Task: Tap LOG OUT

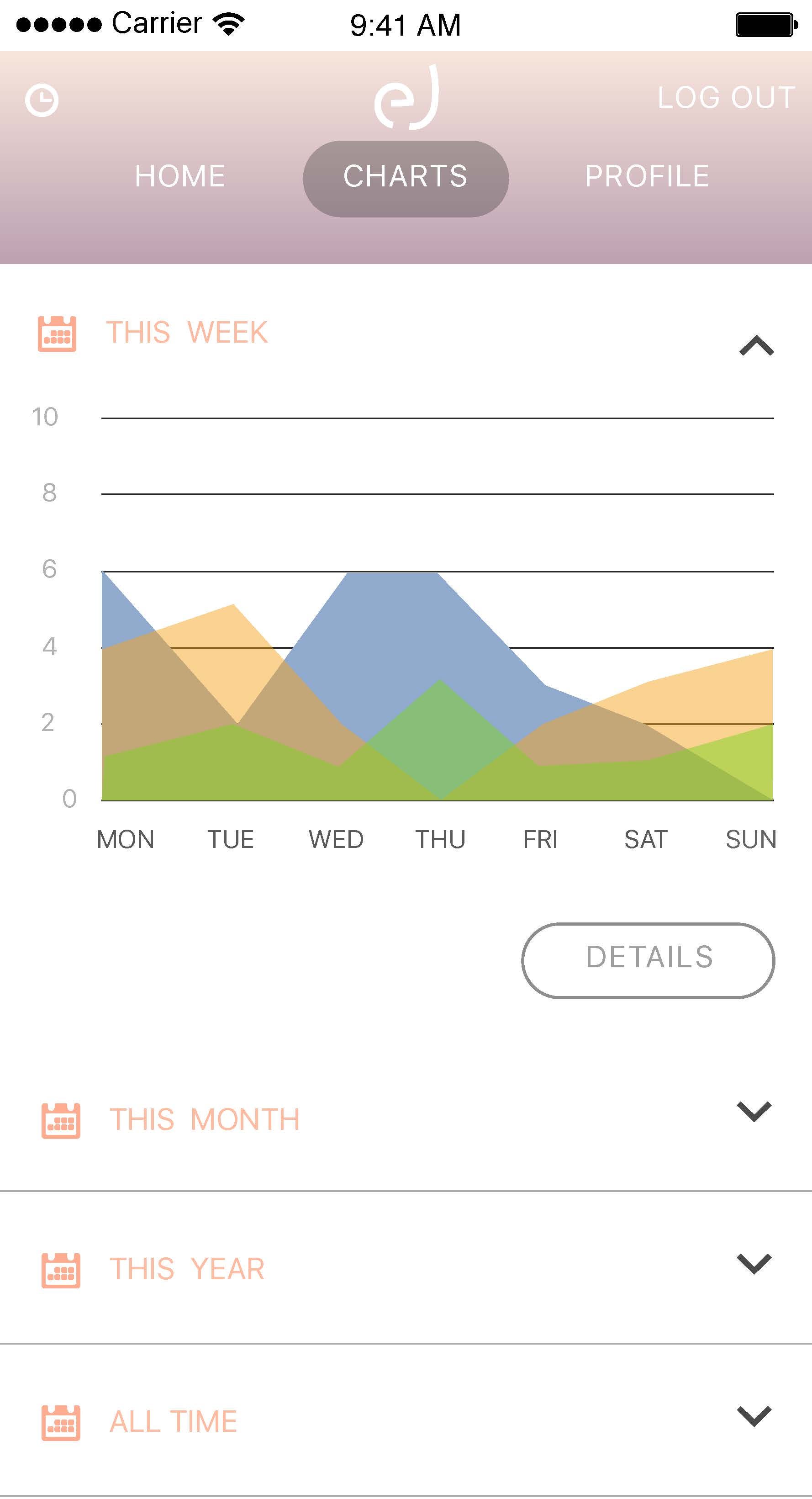Action: (x=725, y=98)
